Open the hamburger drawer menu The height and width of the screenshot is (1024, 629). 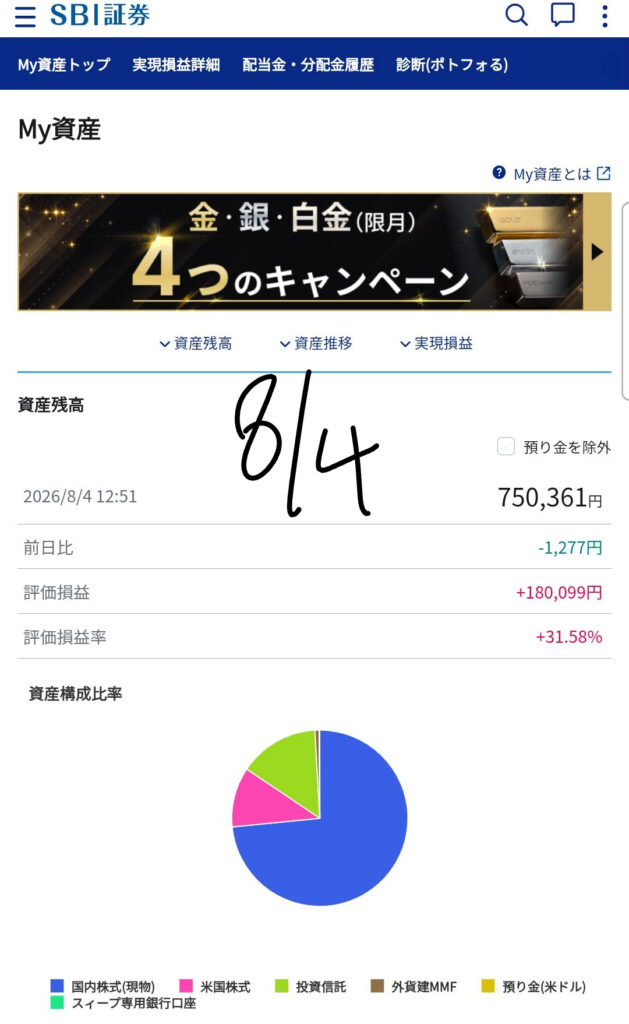pos(25,16)
